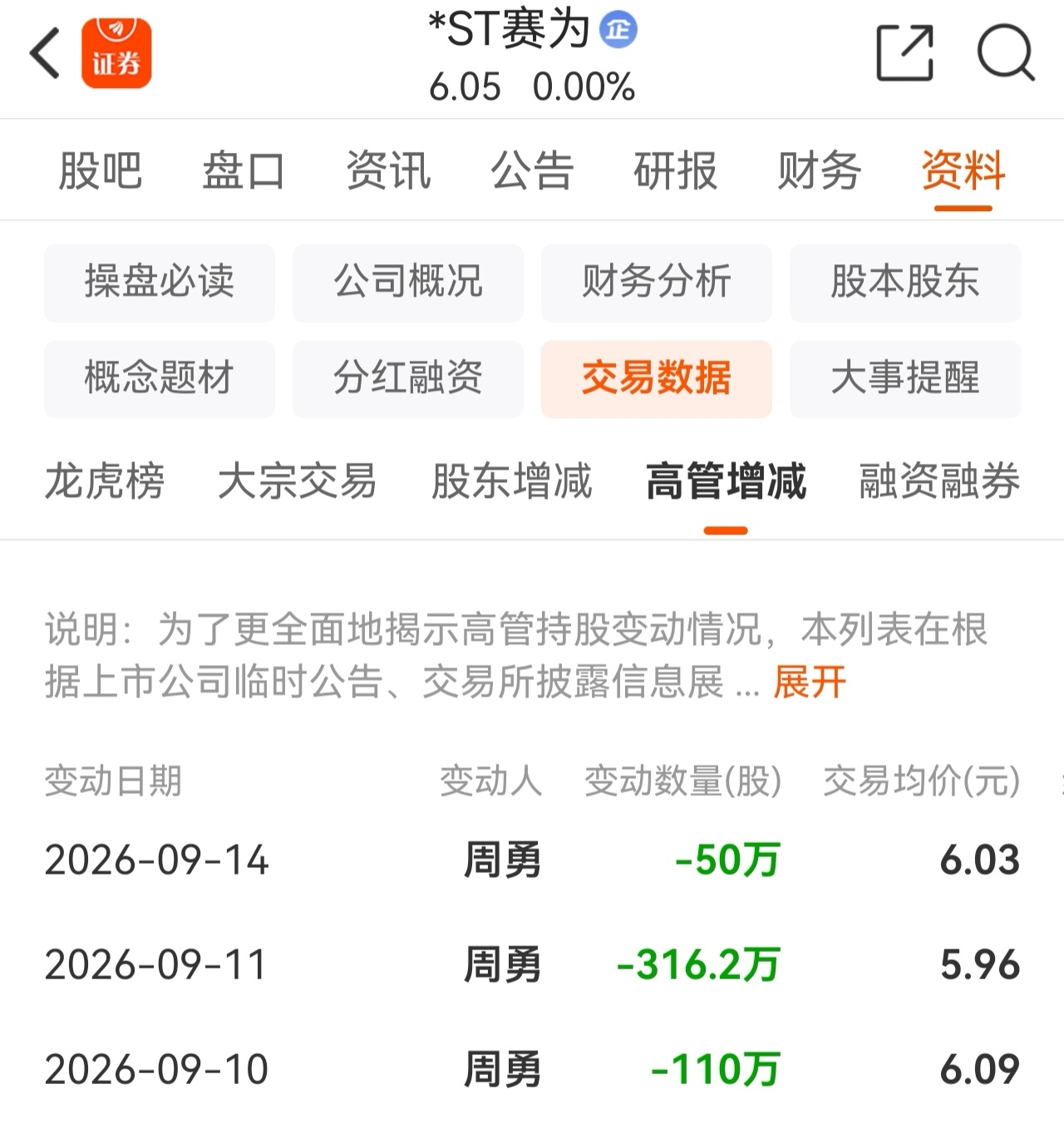Screen dimensions: 1064x1143
Task: Tap the 操盘必读 chip
Action: pos(160,283)
